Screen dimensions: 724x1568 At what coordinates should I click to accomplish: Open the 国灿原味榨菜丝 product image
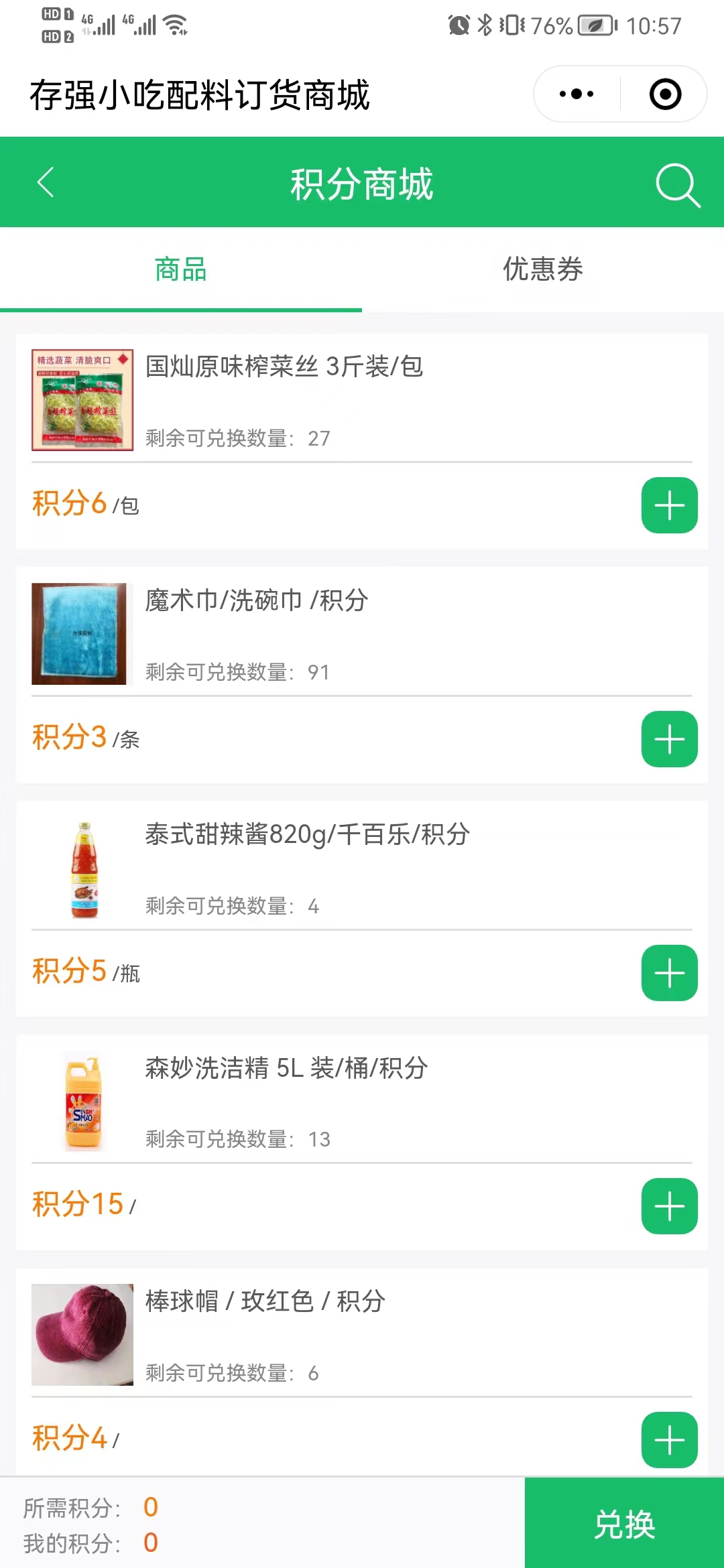82,400
